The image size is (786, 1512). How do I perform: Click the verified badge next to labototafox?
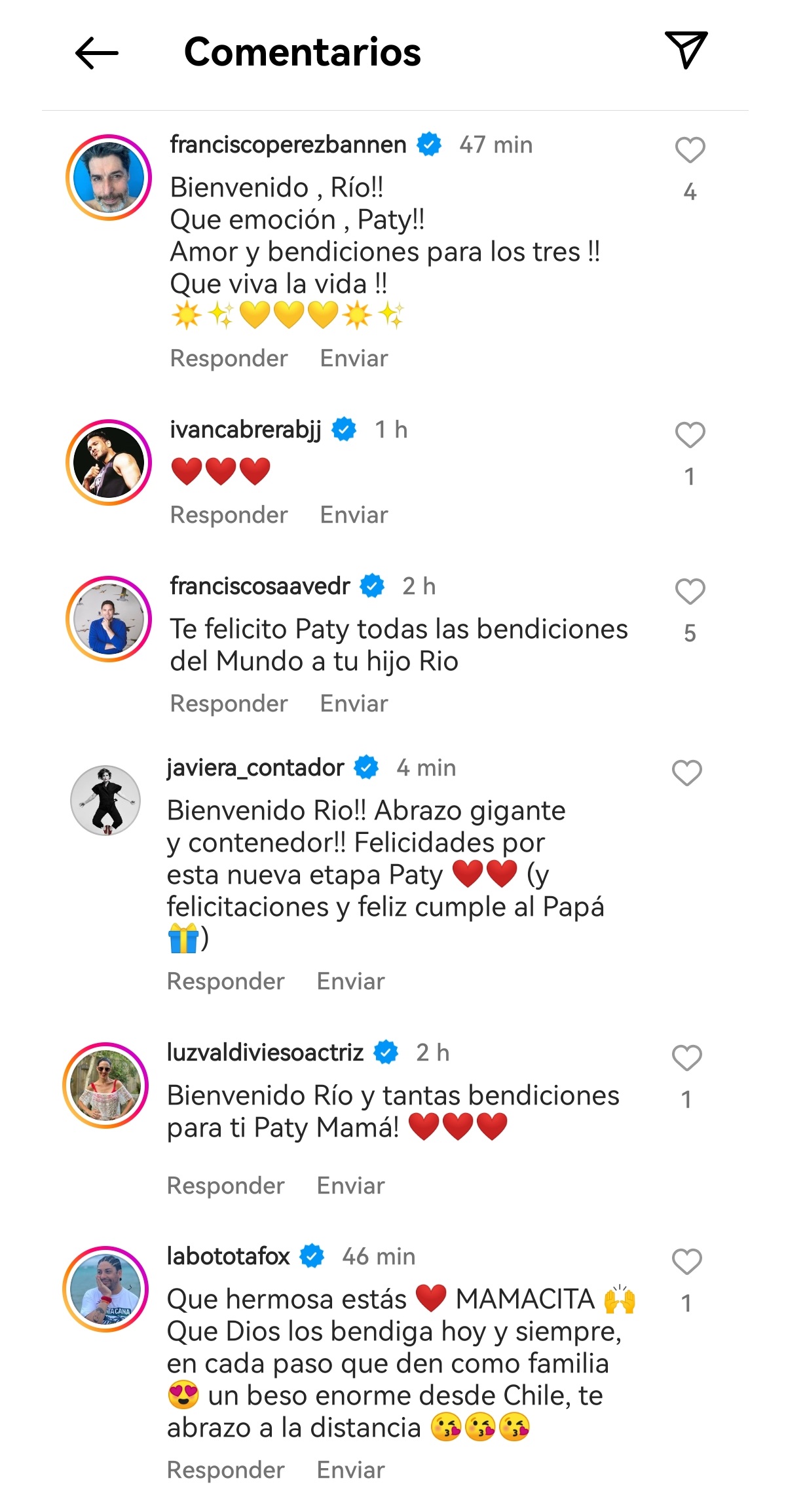point(312,1256)
